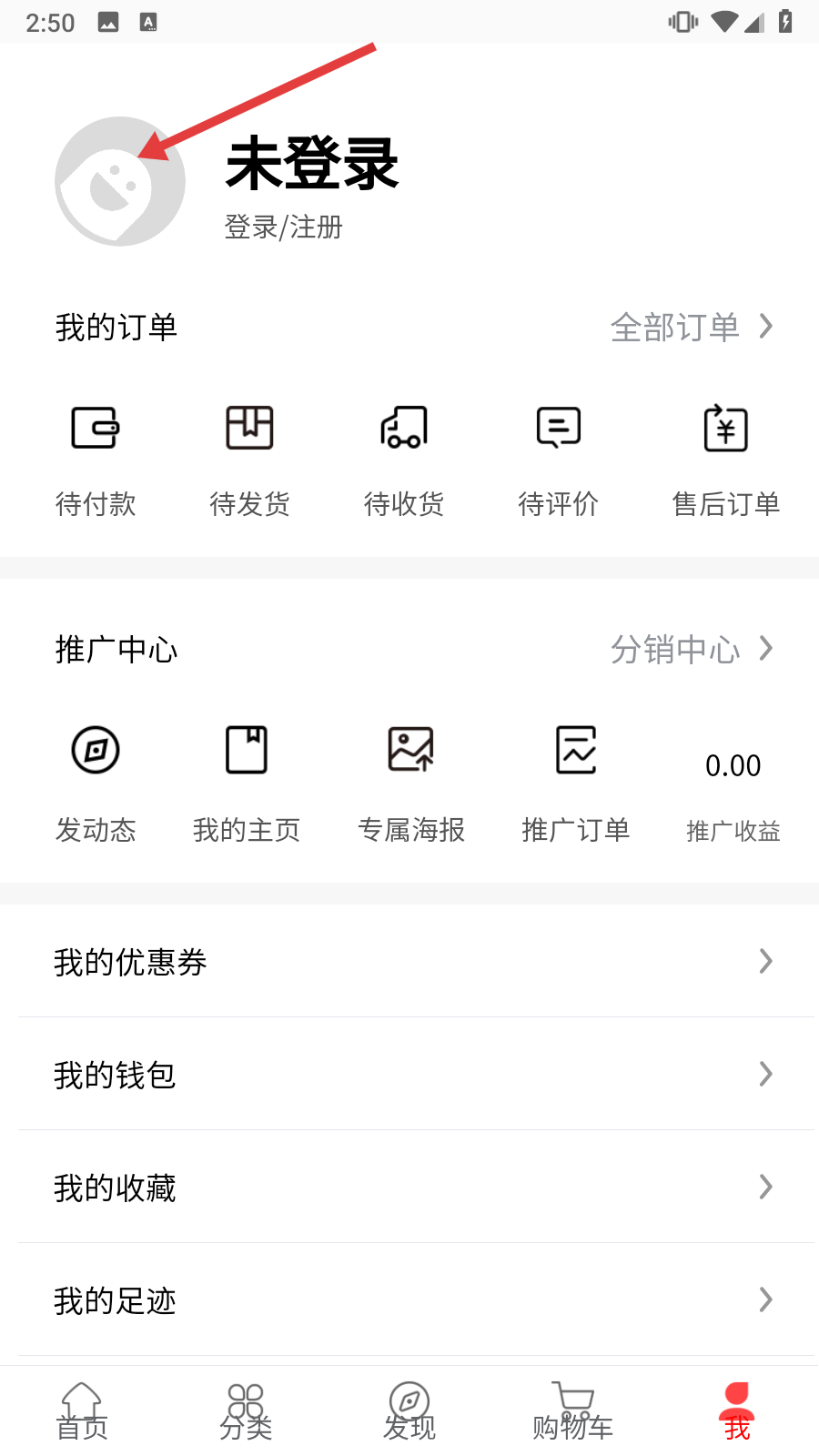Open the 登录/注册 login link
This screenshot has width=819, height=1456.
283,227
